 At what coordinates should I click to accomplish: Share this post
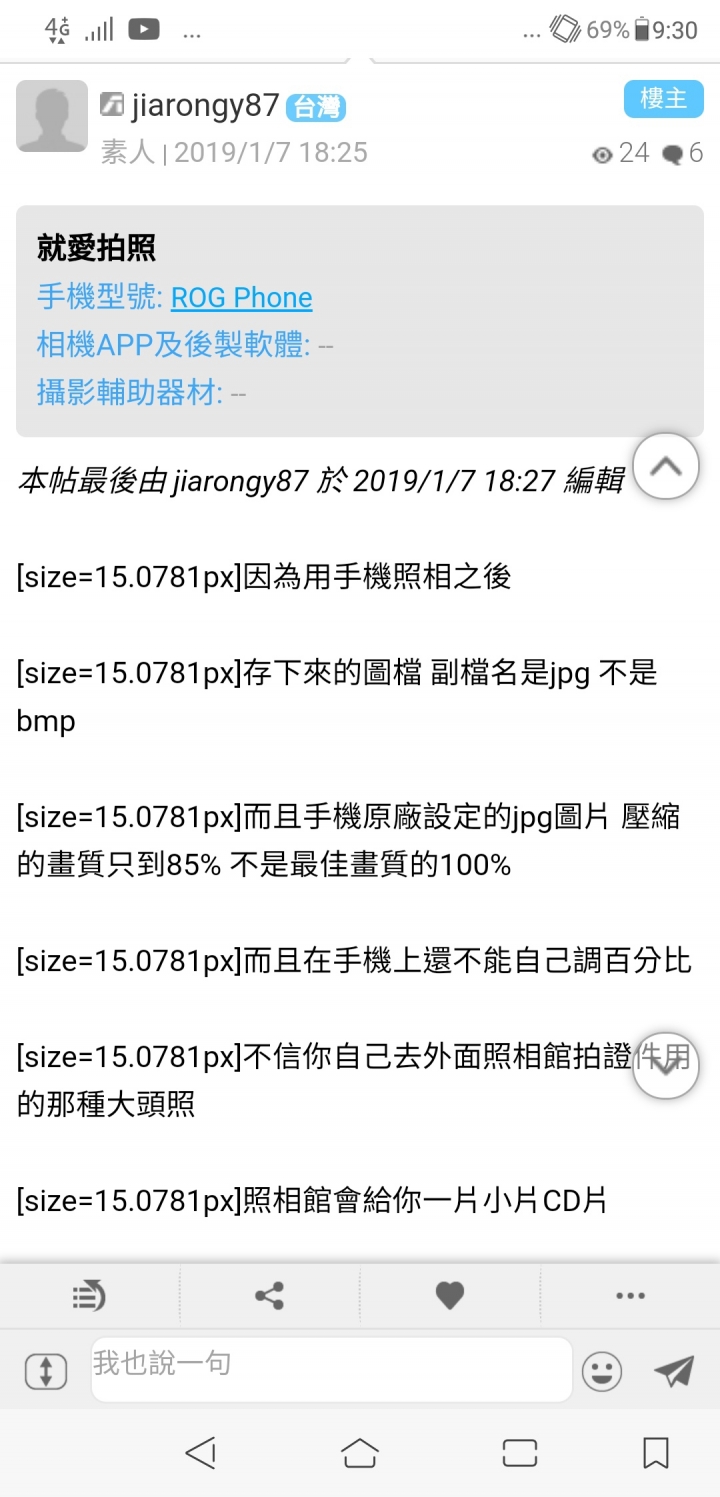270,1296
